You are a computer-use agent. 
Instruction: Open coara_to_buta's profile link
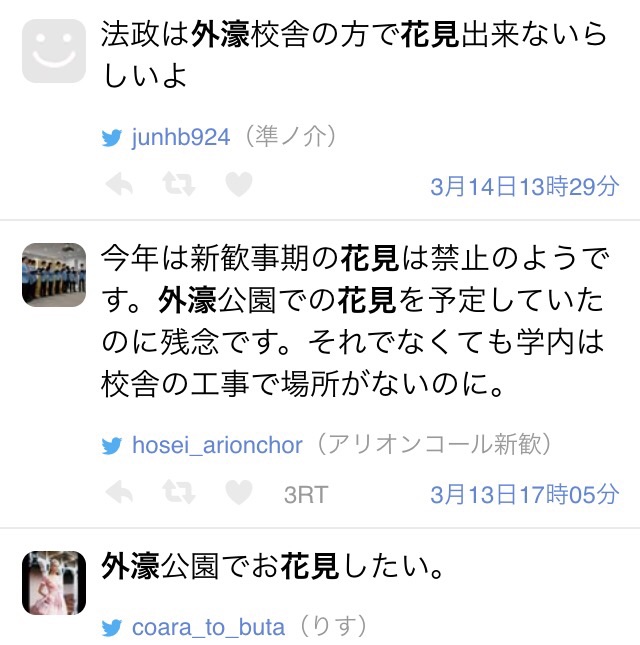tap(208, 627)
